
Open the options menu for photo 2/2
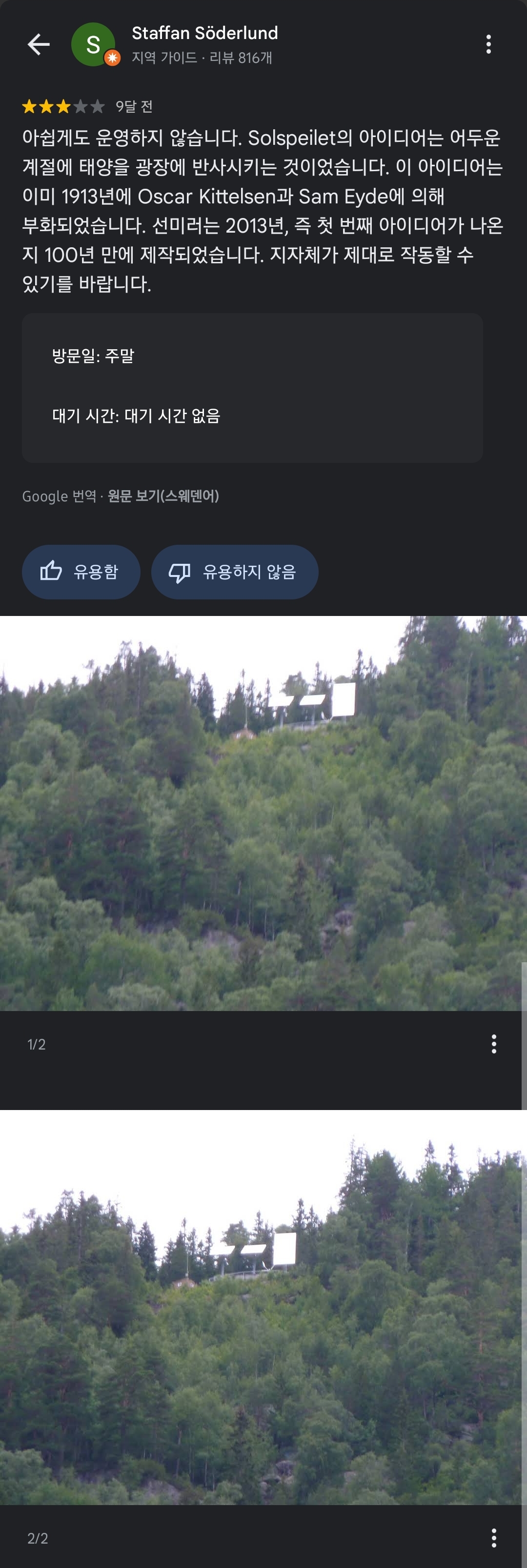493,1538
